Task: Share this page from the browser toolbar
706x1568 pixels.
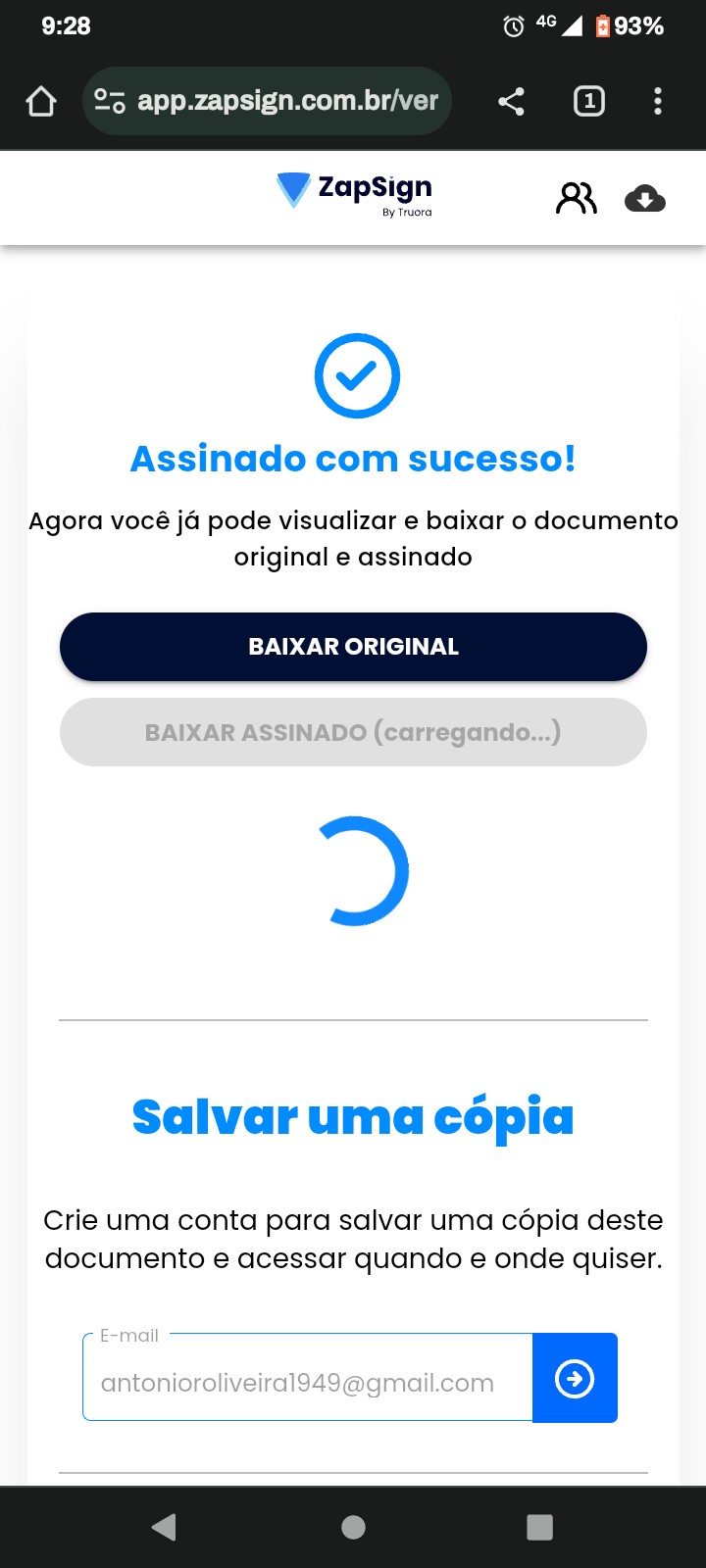Action: pyautogui.click(x=511, y=101)
